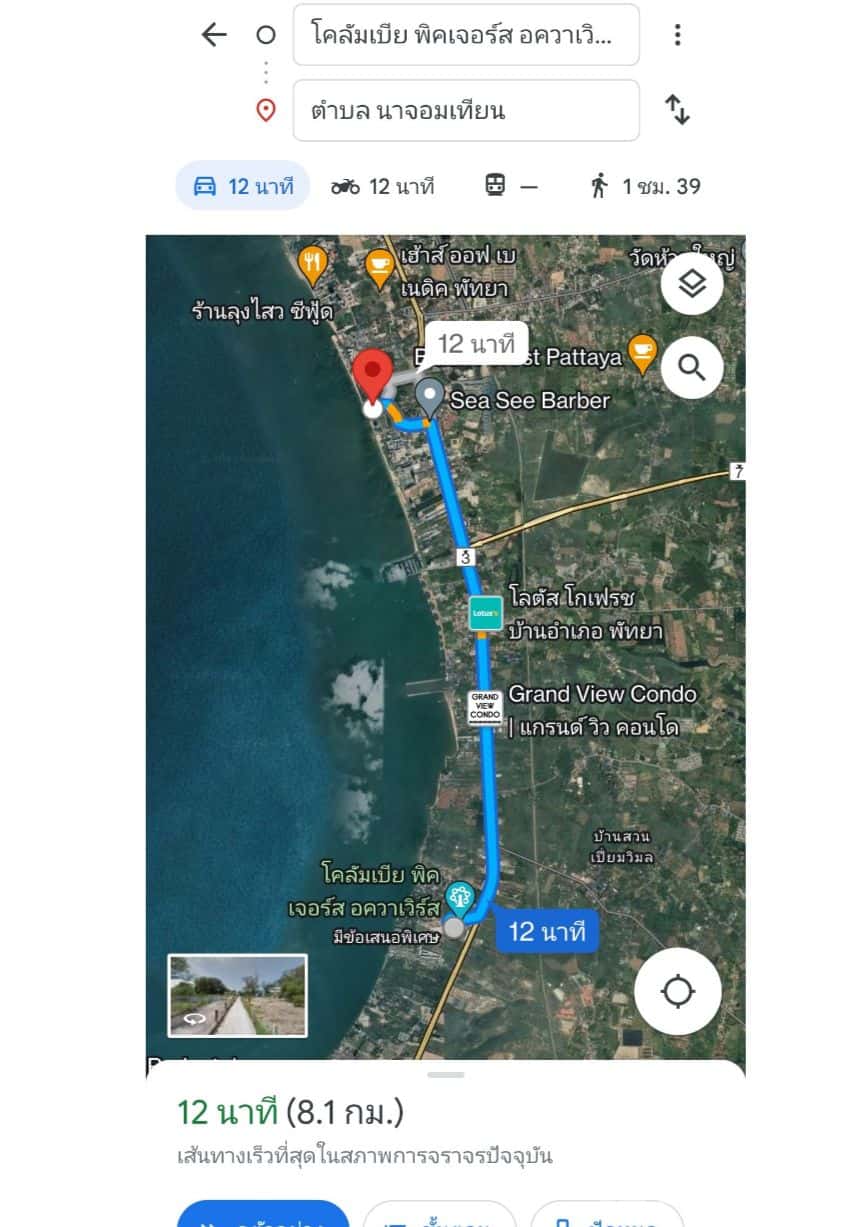Select the car travel mode tab
The image size is (860, 1227).
pyautogui.click(x=243, y=186)
